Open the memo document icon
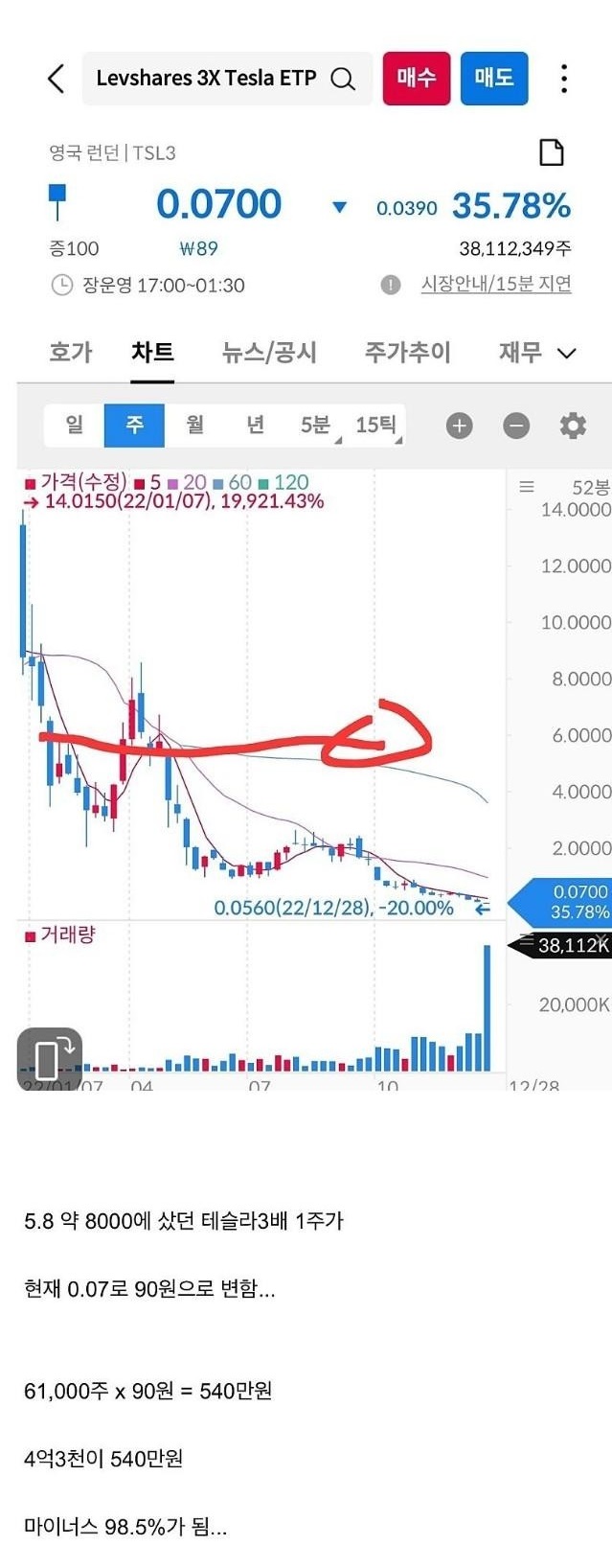612x1568 pixels. (551, 152)
